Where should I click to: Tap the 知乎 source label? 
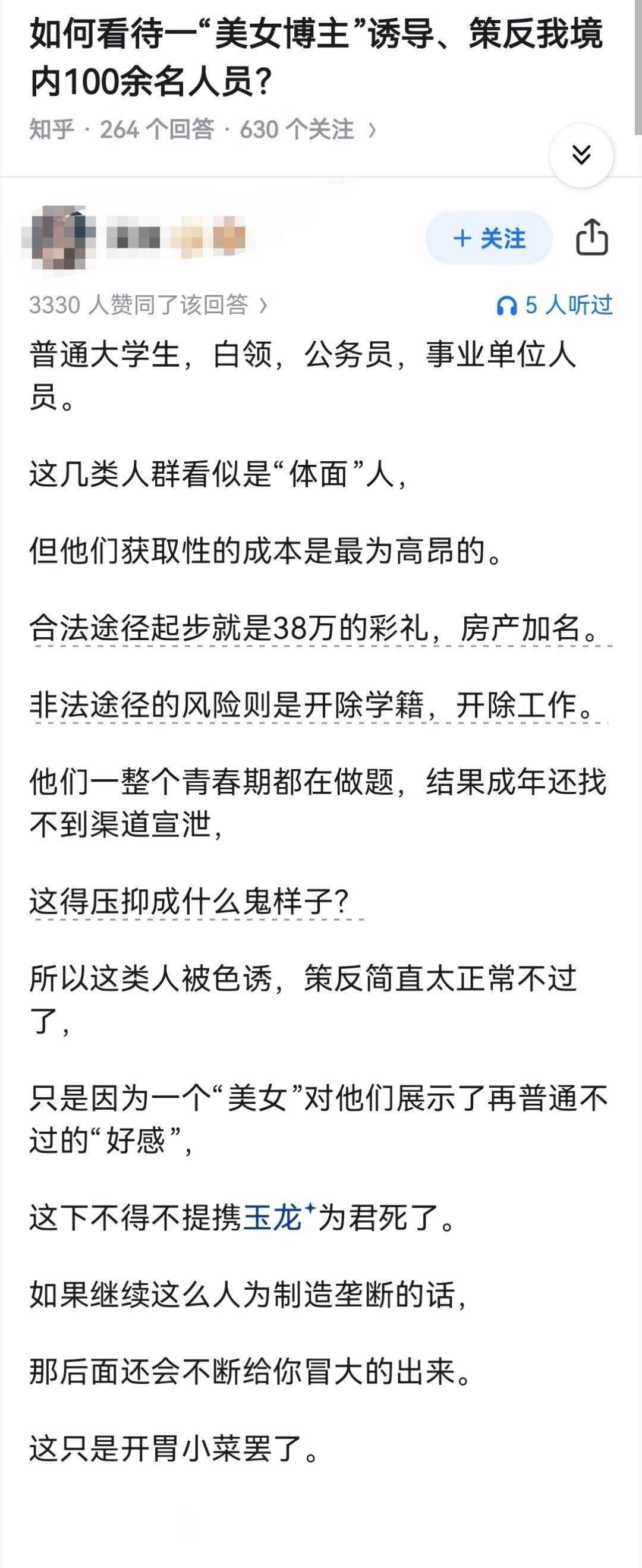(52, 129)
